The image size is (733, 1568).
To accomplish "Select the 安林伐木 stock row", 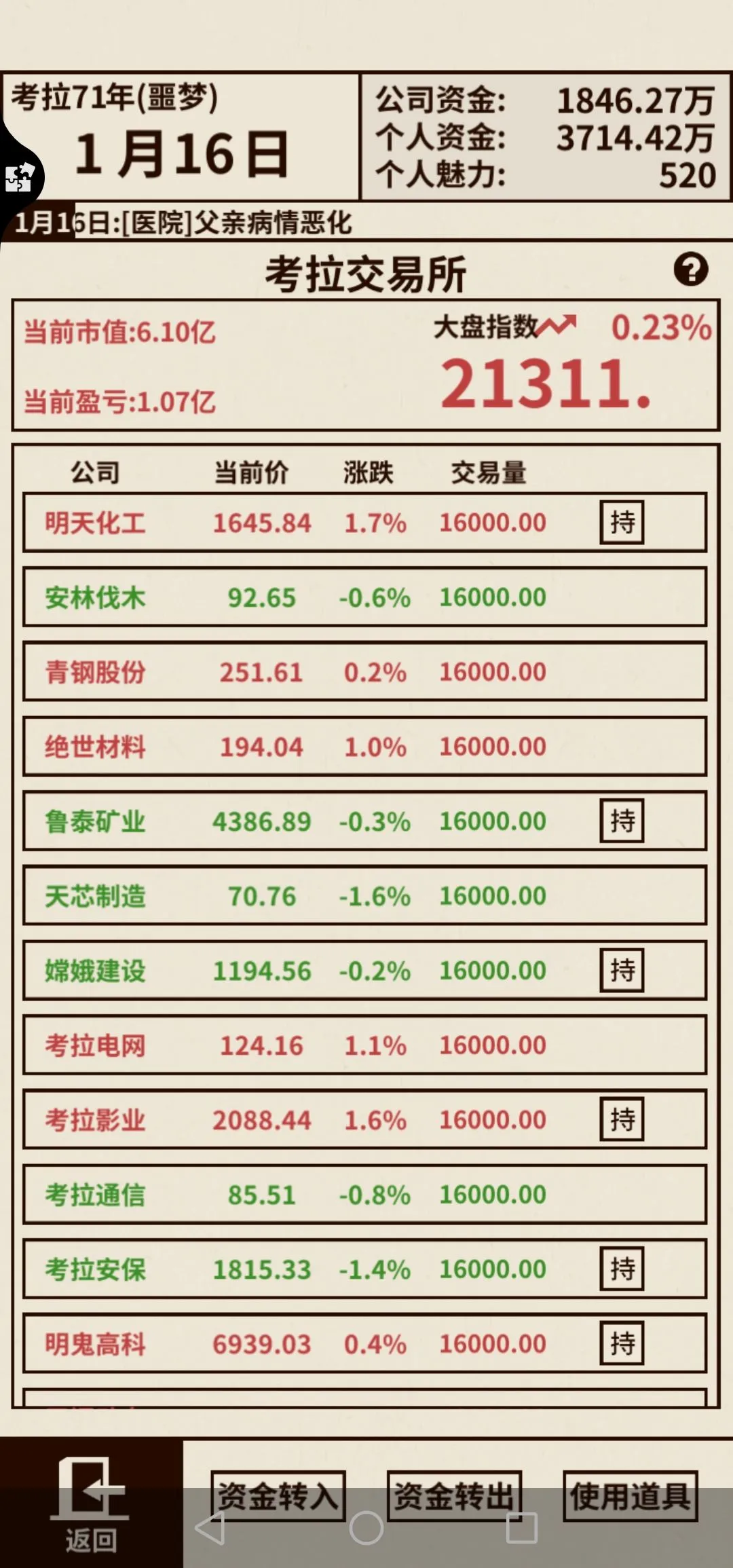I will (364, 597).
